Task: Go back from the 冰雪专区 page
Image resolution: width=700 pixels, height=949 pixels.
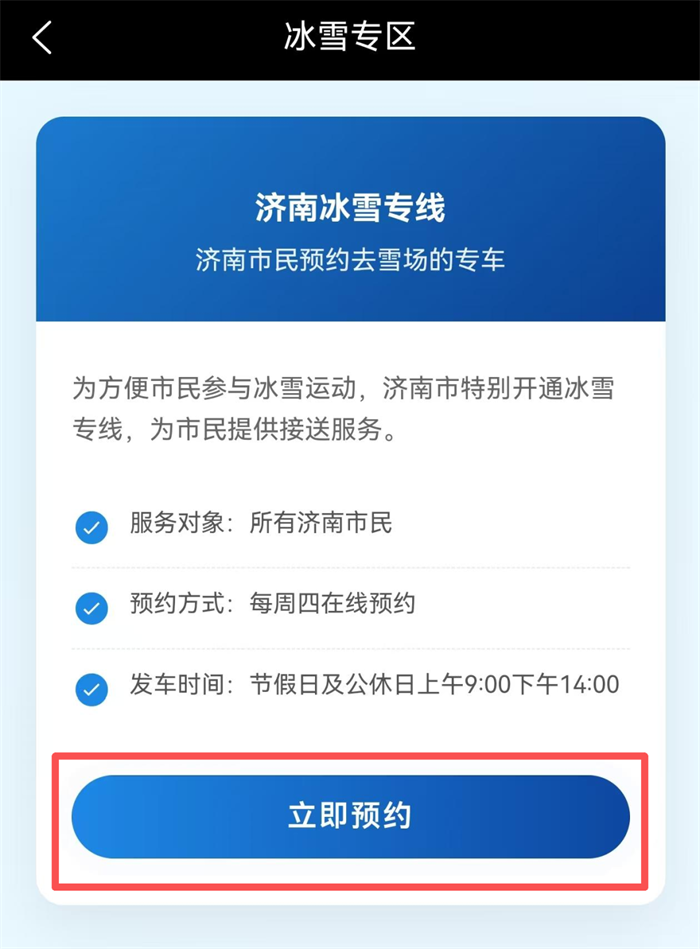Action: point(42,38)
